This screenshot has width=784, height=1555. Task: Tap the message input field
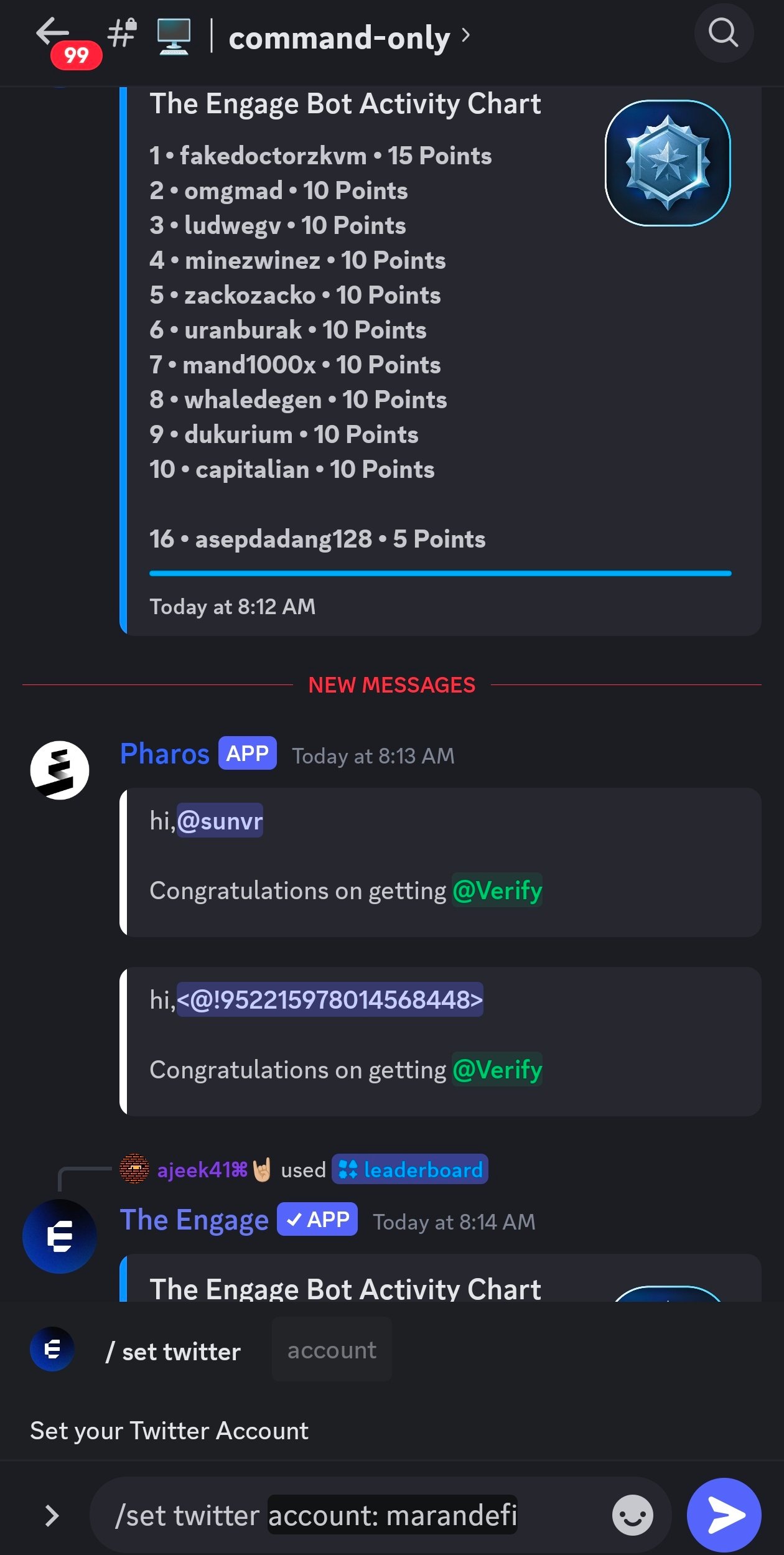348,1515
